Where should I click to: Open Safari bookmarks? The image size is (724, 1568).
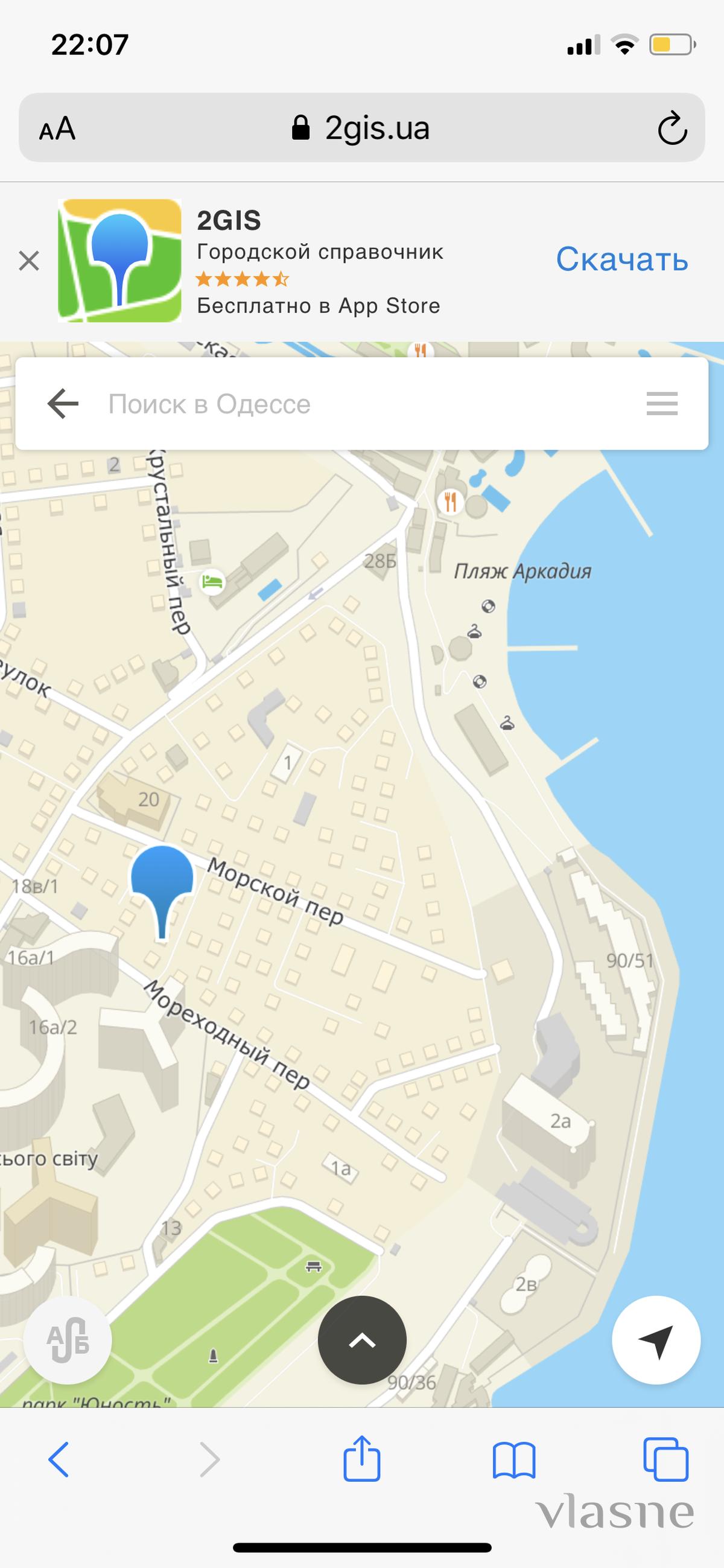coord(514,1461)
